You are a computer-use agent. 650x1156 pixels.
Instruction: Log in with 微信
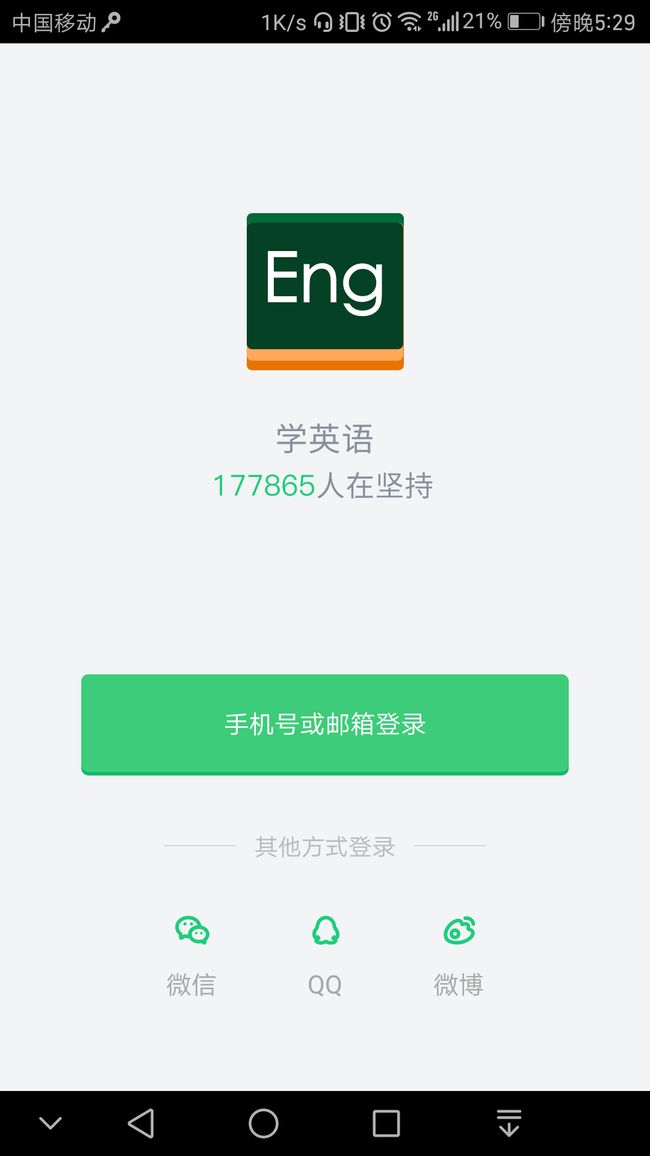pos(192,955)
